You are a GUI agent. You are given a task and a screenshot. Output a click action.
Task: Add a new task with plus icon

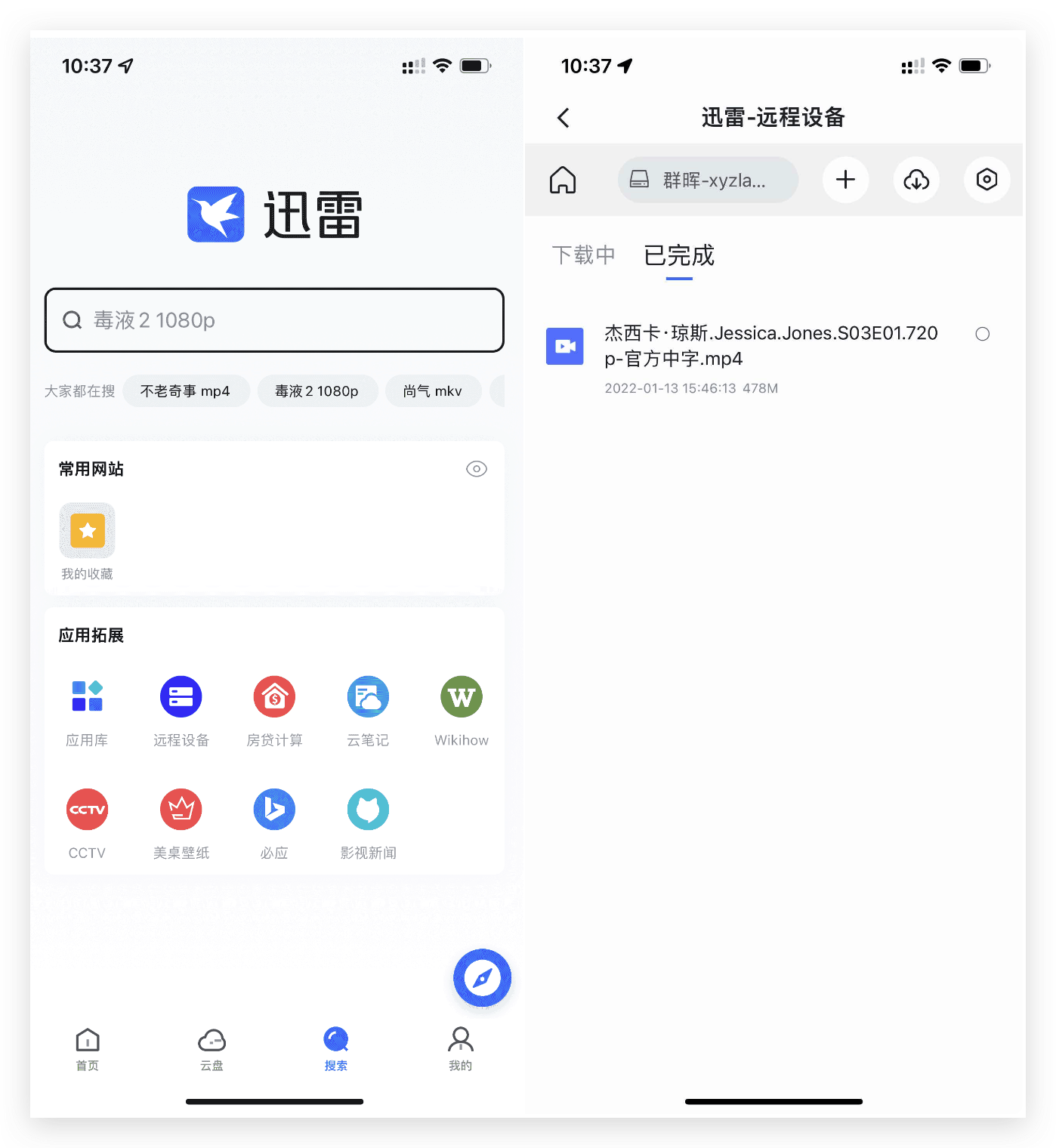[845, 180]
